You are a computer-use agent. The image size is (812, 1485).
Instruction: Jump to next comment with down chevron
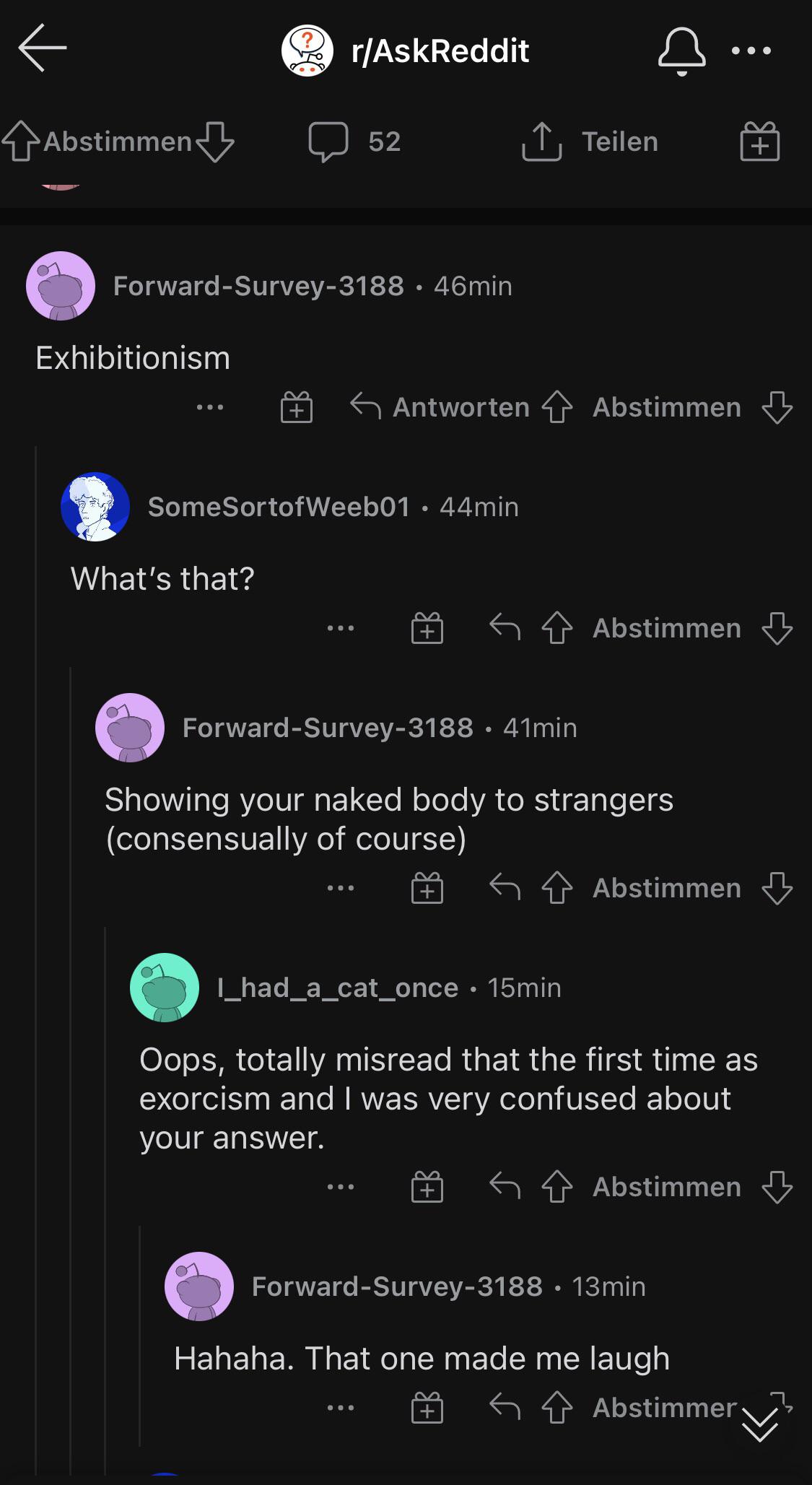(760, 1424)
